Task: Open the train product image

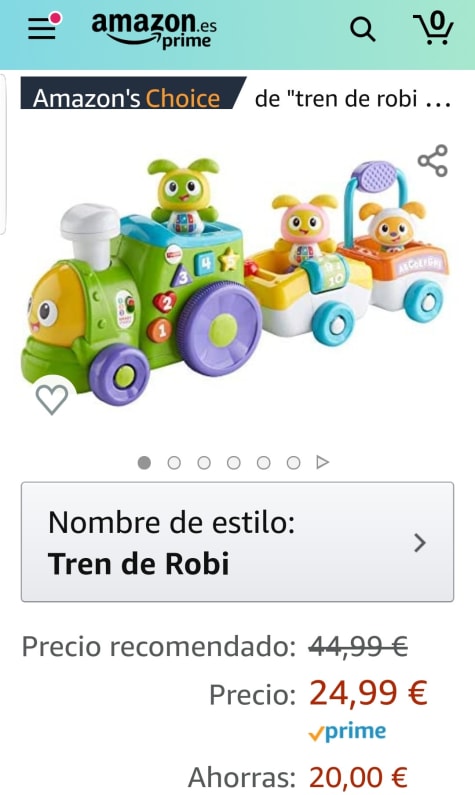Action: pyautogui.click(x=236, y=281)
